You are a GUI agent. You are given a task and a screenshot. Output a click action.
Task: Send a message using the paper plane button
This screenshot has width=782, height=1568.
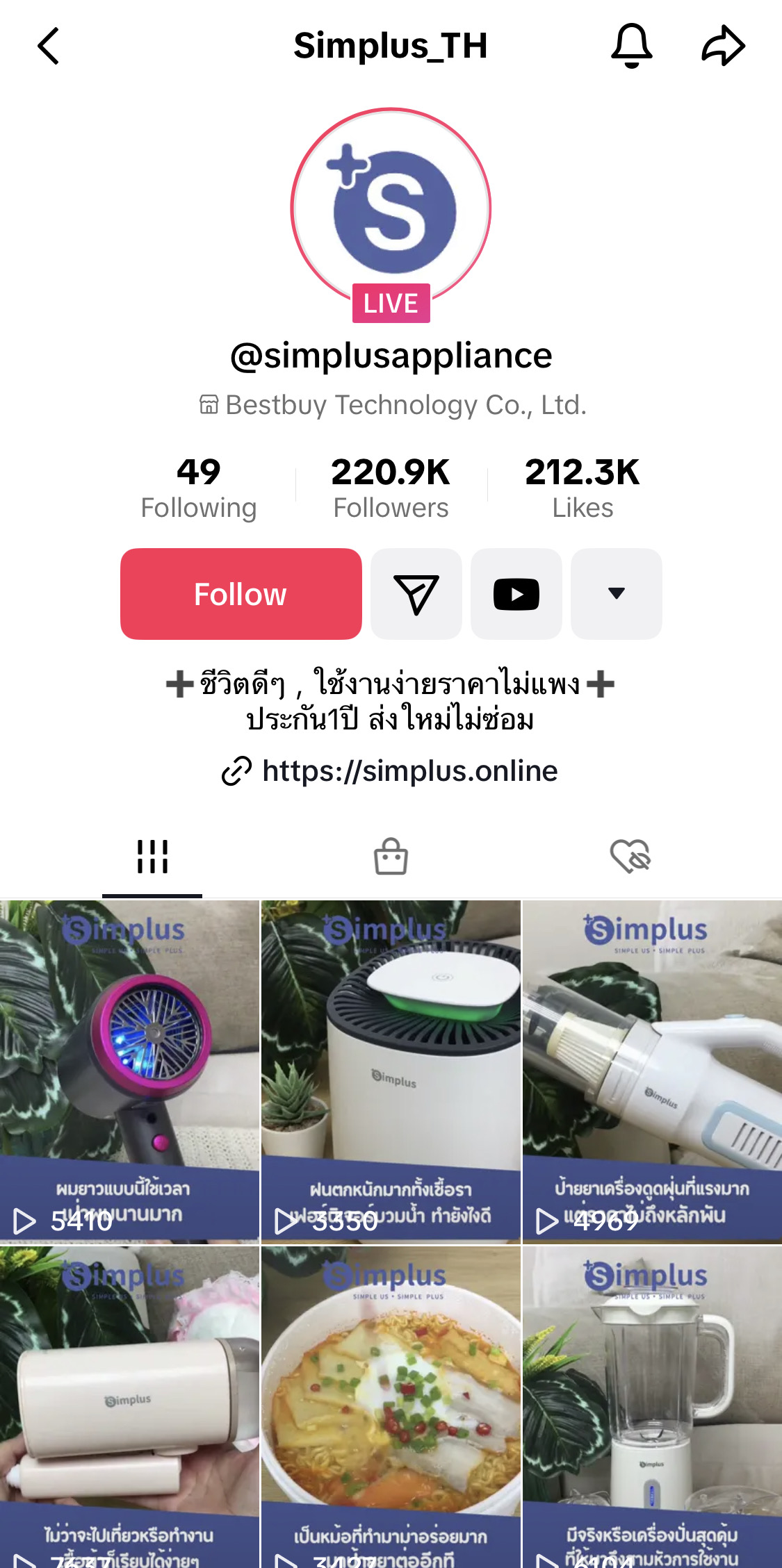pos(416,594)
